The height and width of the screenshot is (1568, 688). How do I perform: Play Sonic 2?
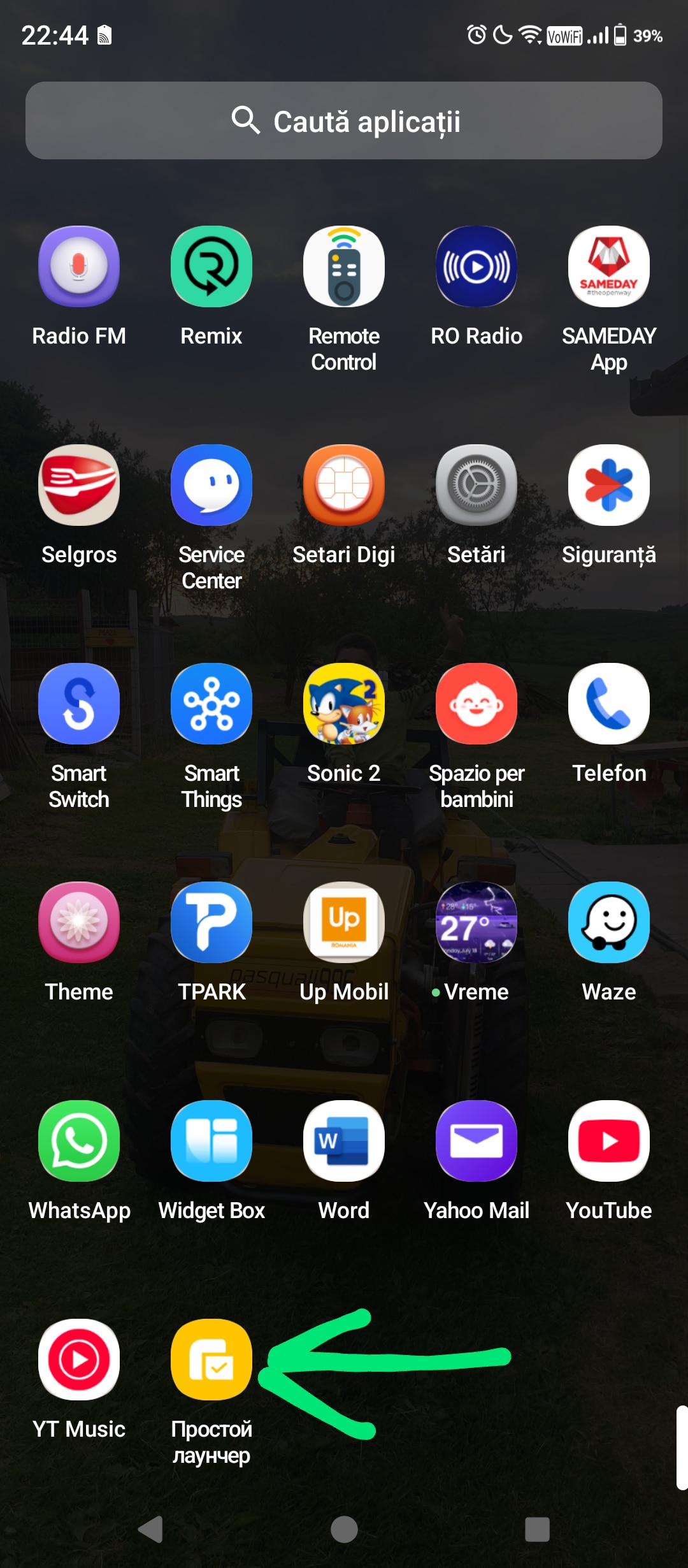click(344, 704)
